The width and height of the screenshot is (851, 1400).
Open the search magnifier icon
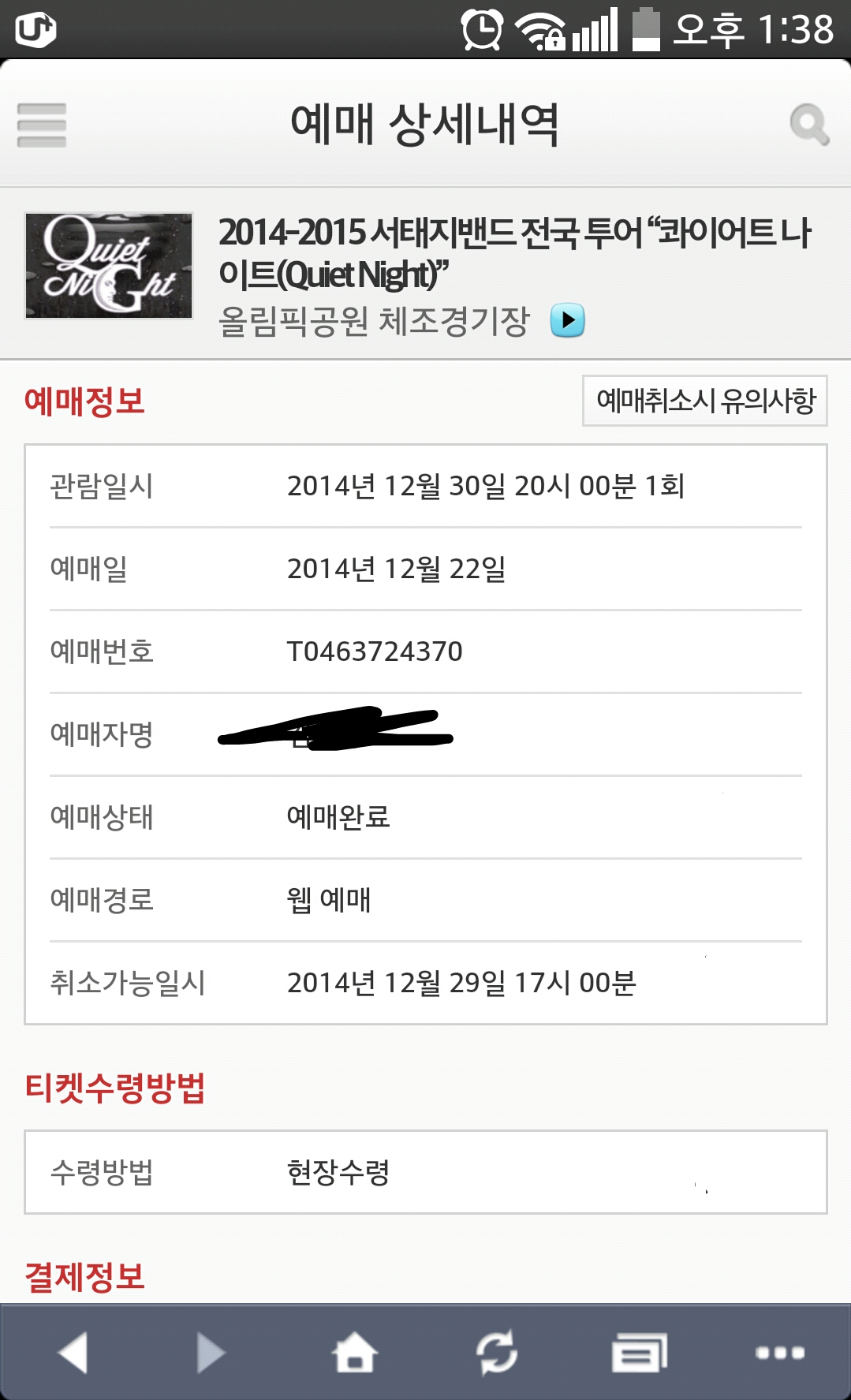point(808,125)
